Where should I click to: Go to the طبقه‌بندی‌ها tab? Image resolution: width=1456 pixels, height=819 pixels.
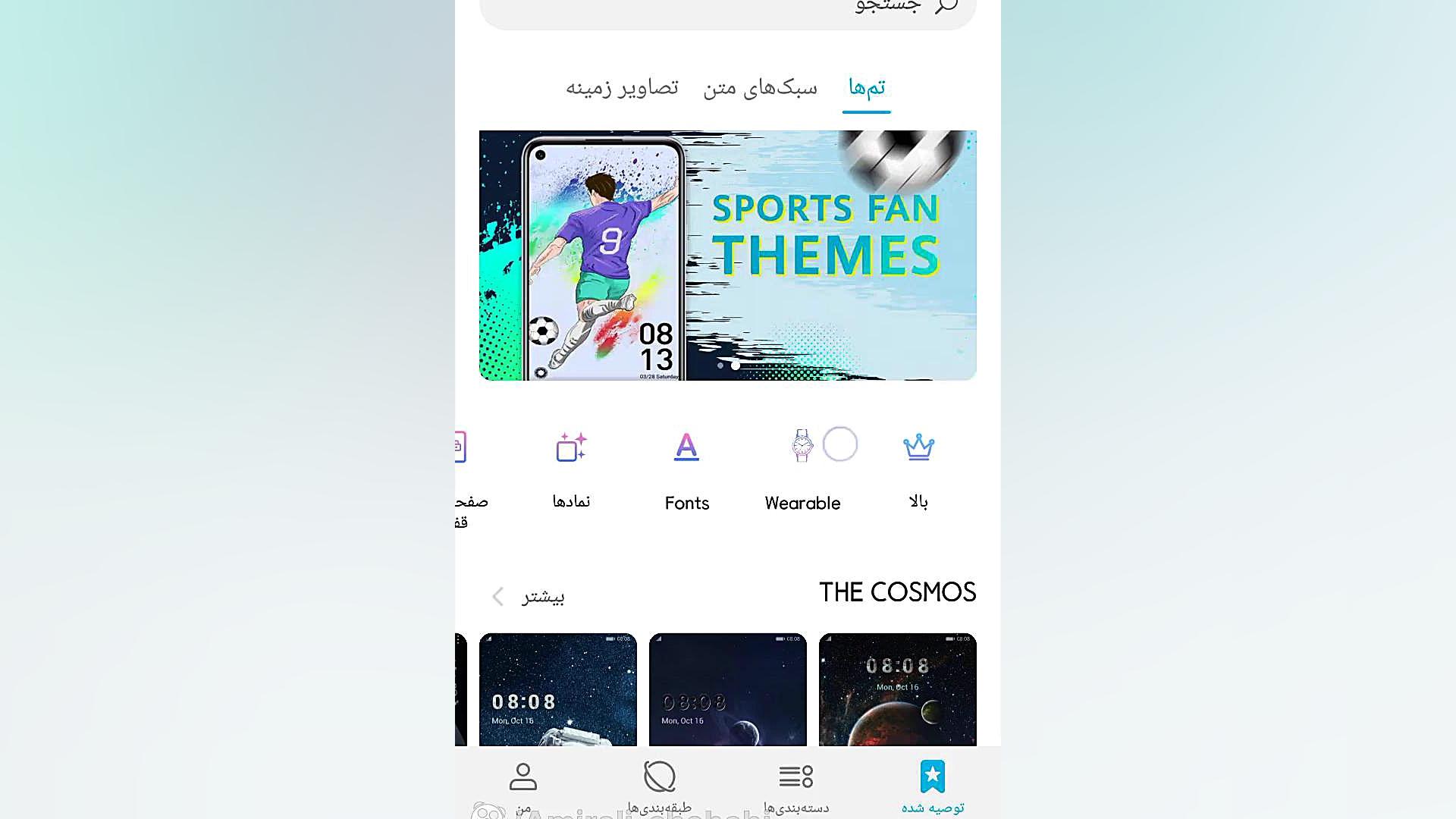tap(659, 786)
